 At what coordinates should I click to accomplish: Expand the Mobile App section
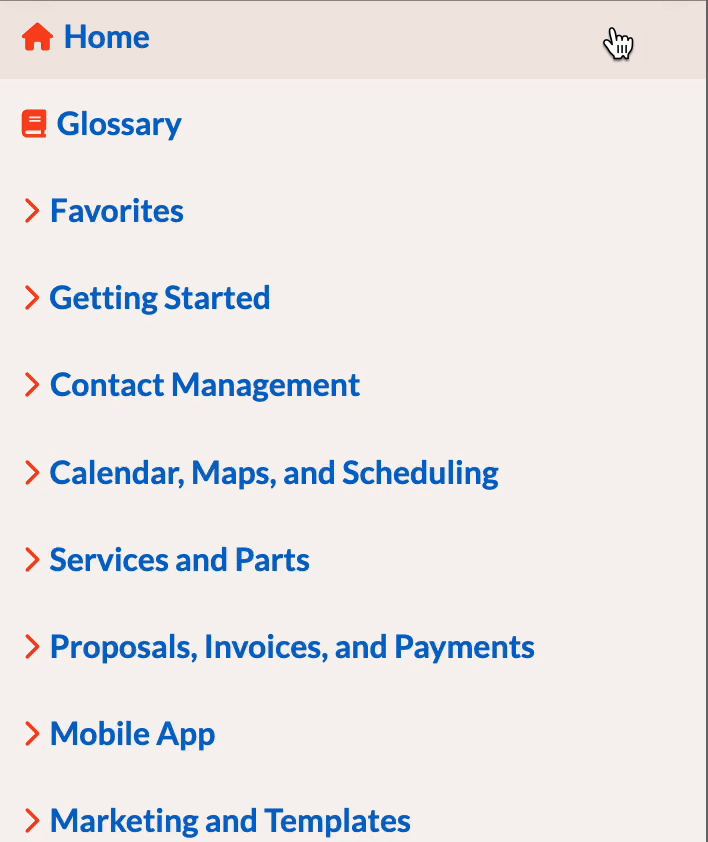[x=132, y=734]
